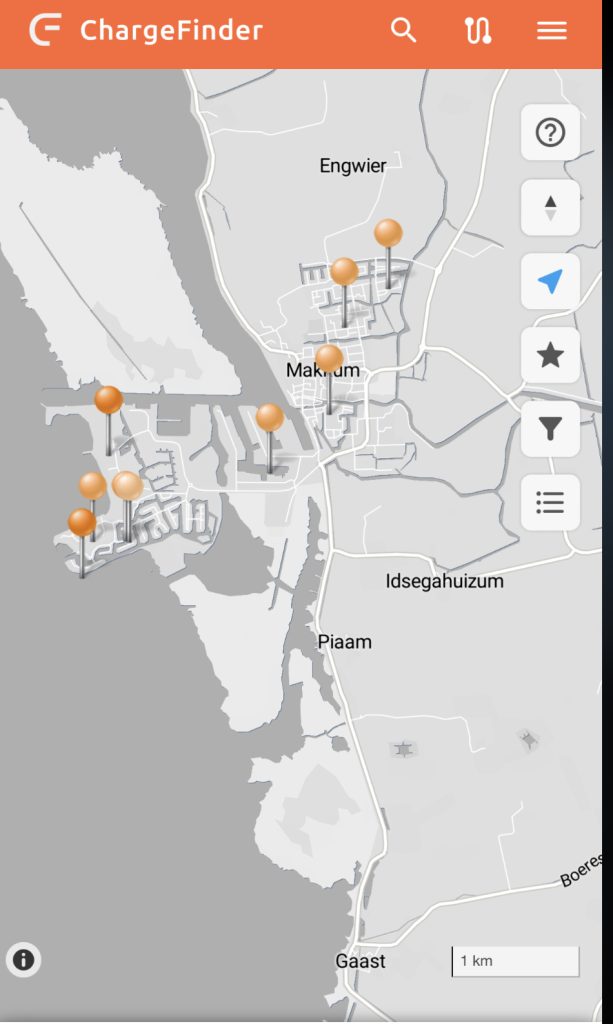Screen dimensions: 613x1024
Task: Select the charger pin near Engwier
Action: click(x=388, y=234)
